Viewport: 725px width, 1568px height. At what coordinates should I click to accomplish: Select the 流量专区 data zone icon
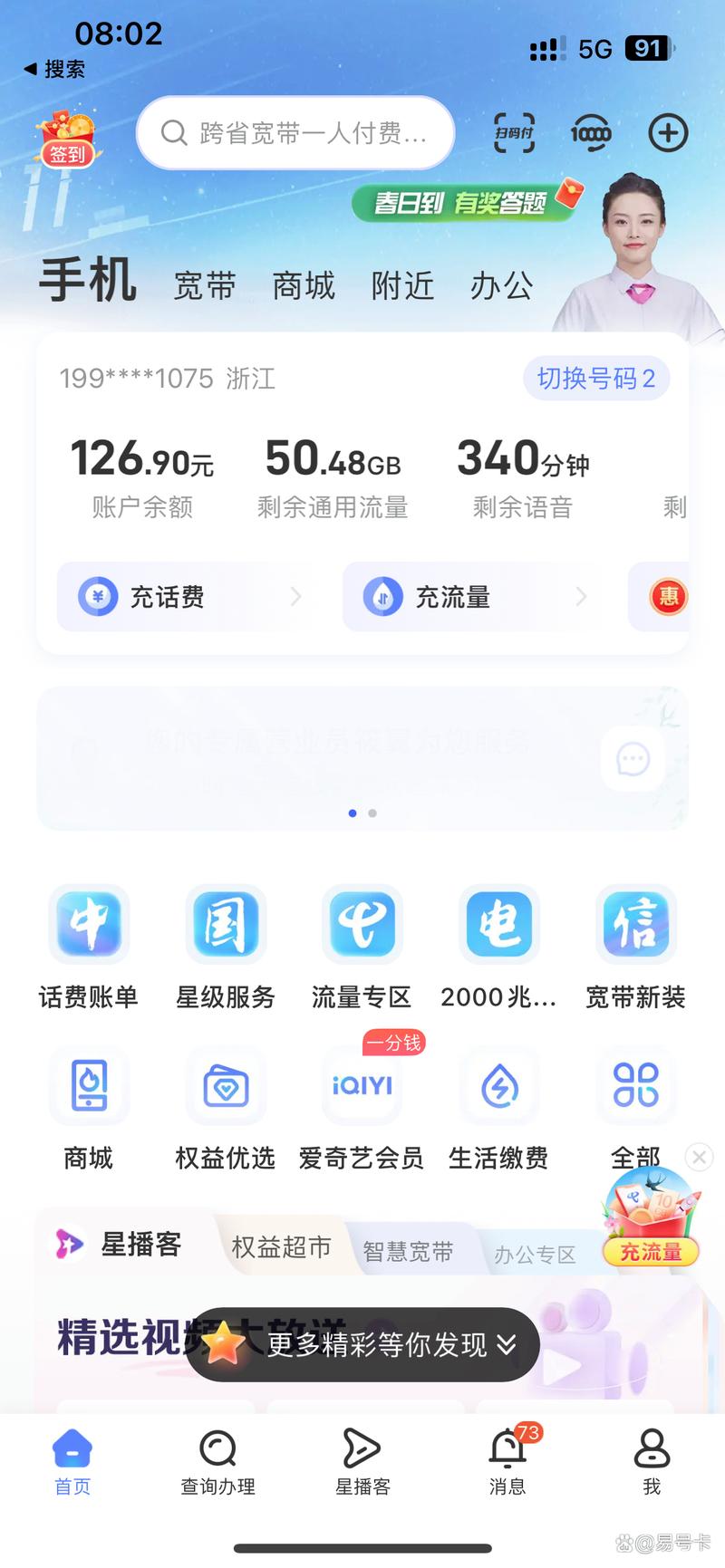(362, 942)
